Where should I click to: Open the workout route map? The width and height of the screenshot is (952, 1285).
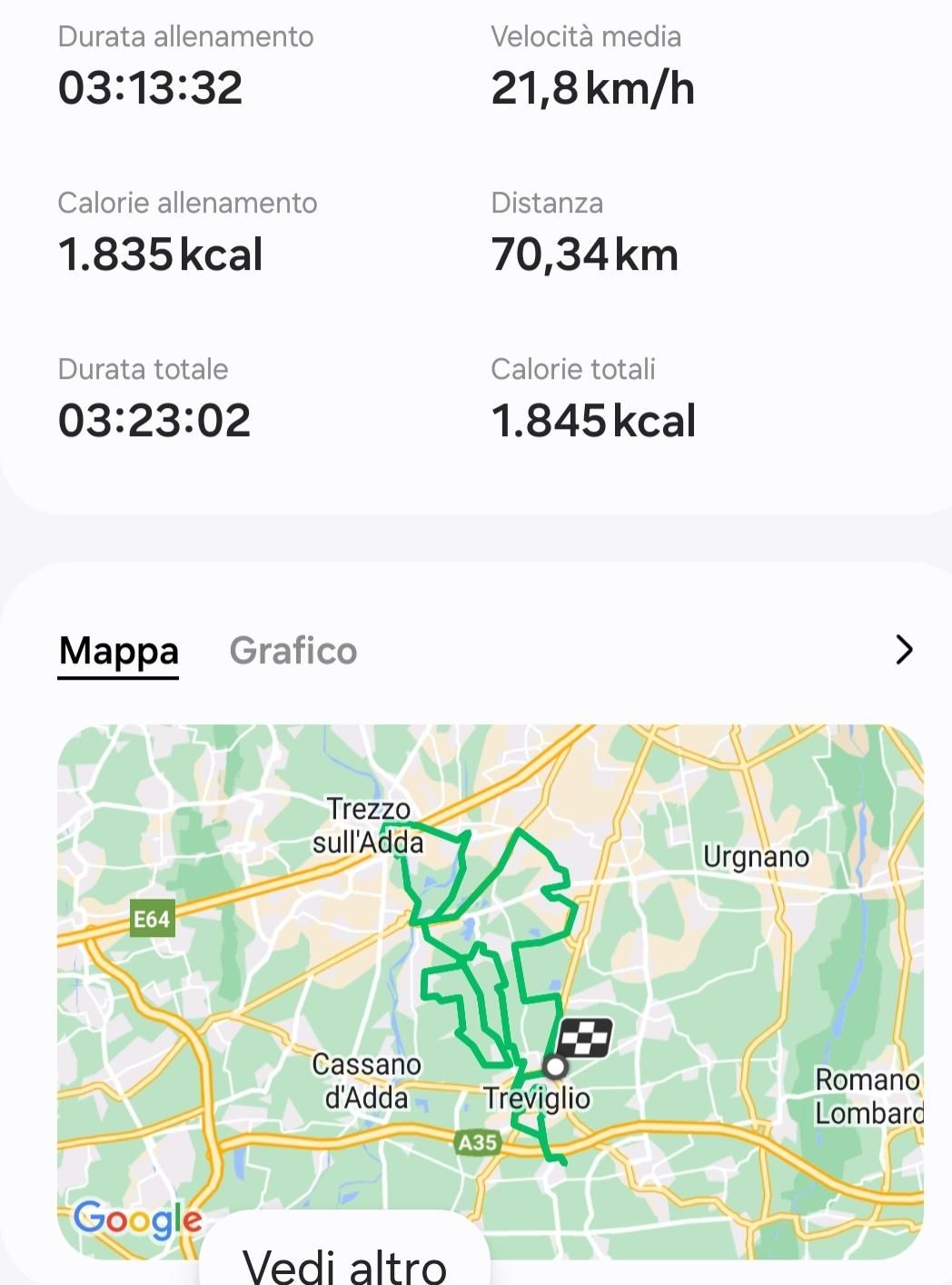pyautogui.click(x=491, y=991)
